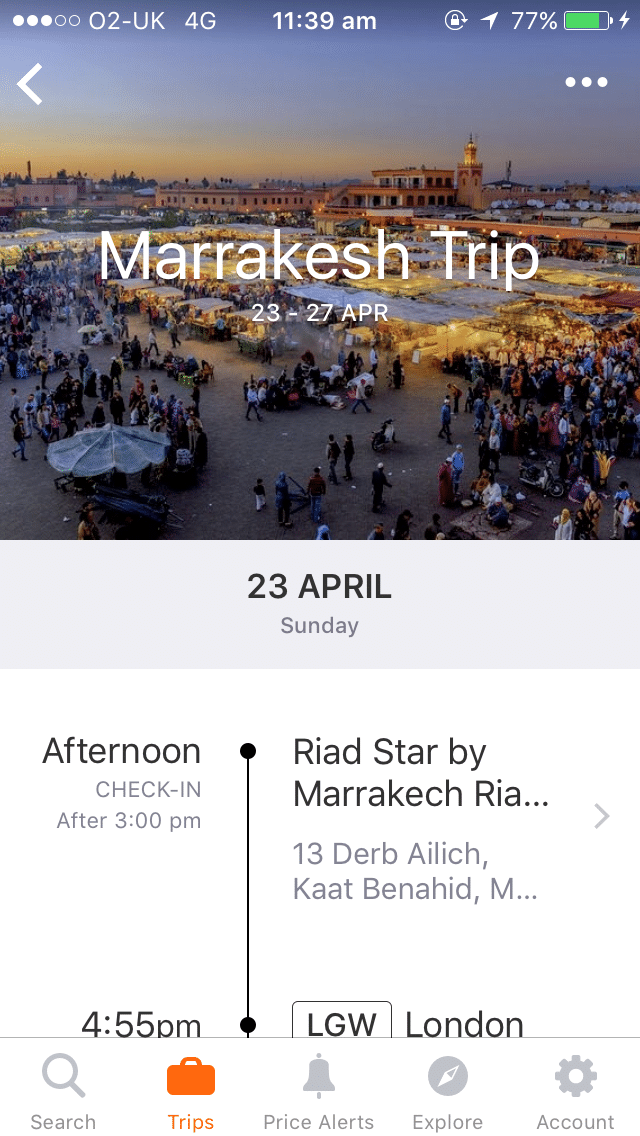The image size is (640, 1136).
Task: Select the Trips tab
Action: (x=191, y=1092)
